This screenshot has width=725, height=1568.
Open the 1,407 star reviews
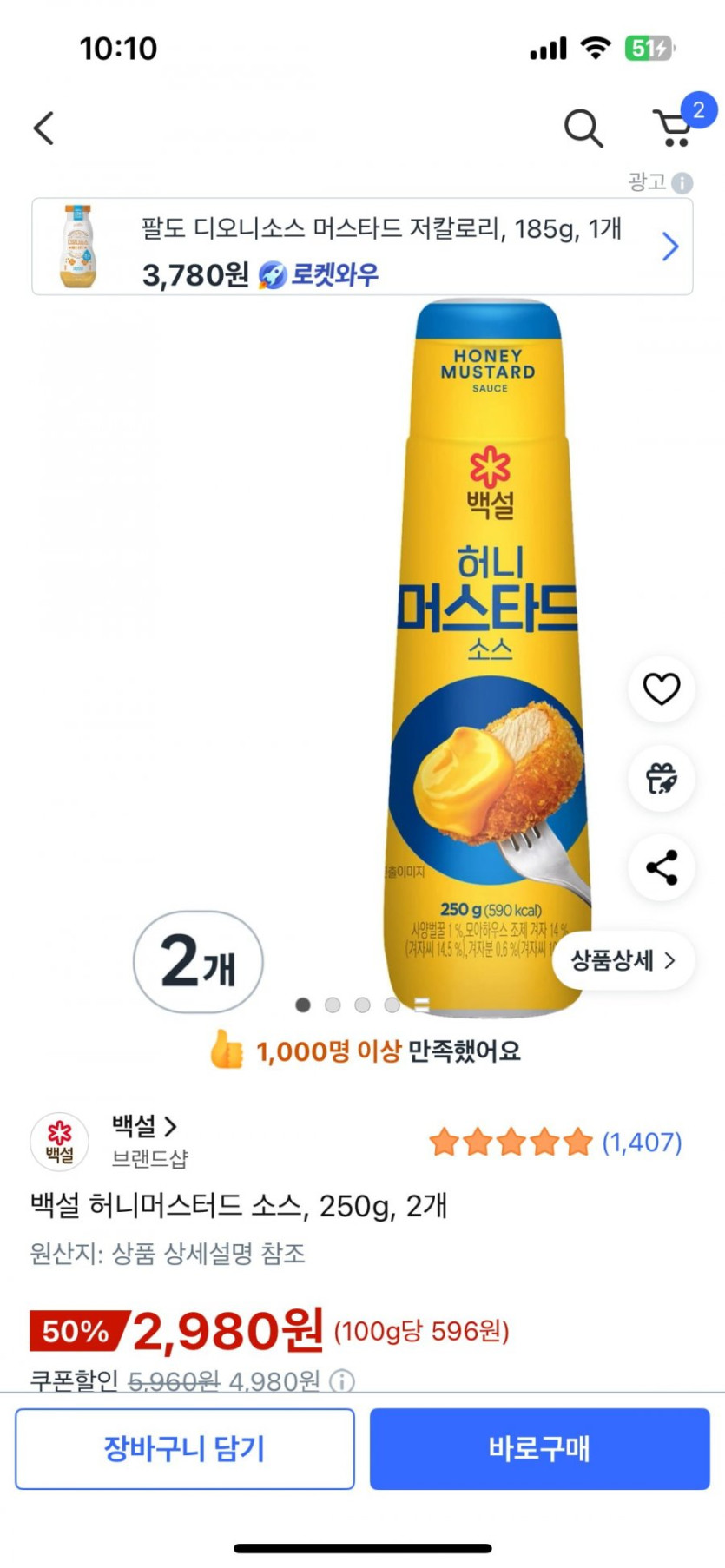[x=556, y=1143]
